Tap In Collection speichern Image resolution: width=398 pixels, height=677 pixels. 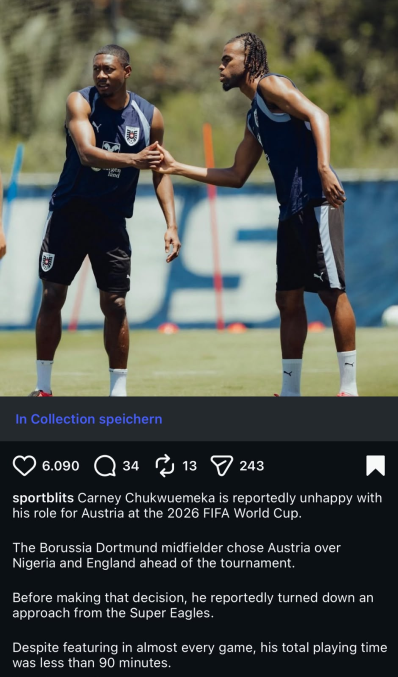[89, 419]
